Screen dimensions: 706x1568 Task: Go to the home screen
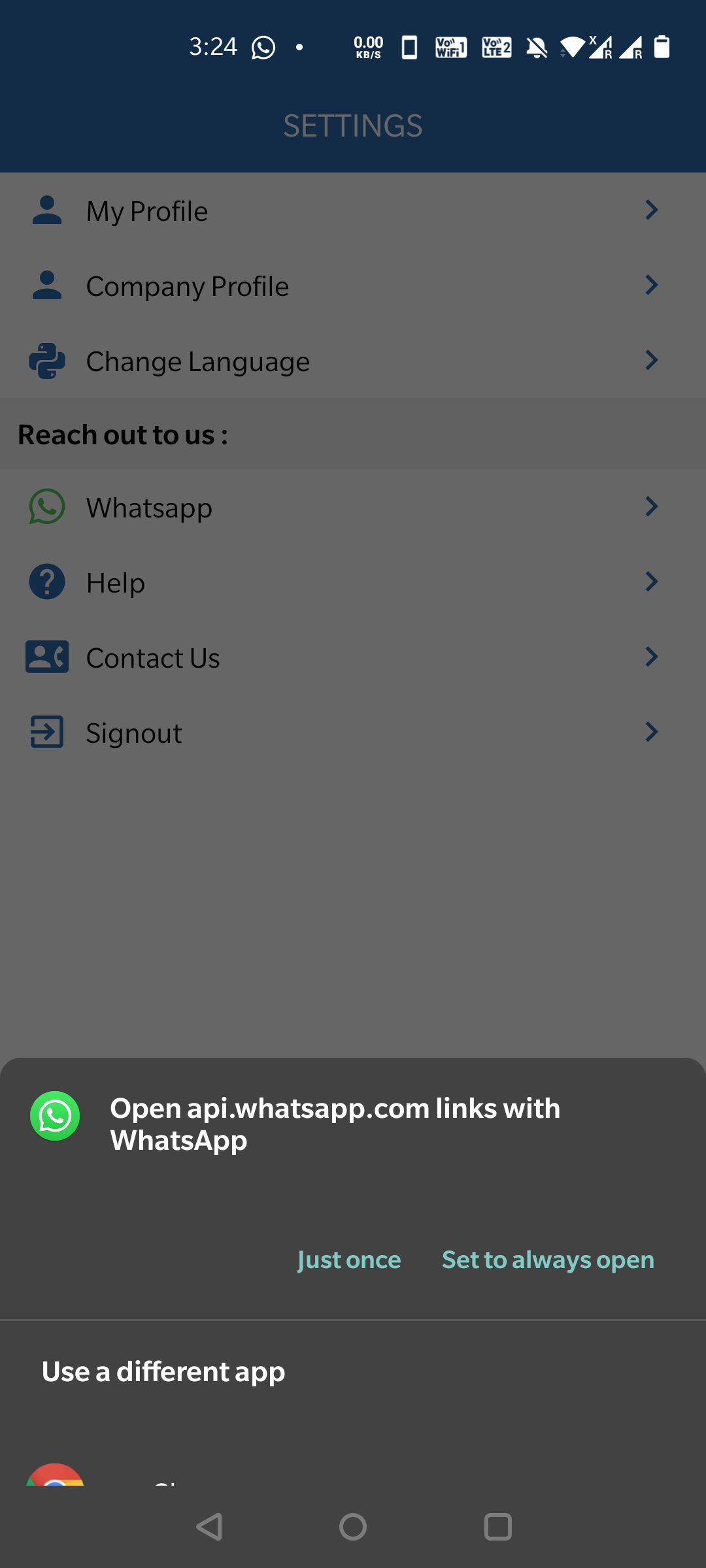353,1527
